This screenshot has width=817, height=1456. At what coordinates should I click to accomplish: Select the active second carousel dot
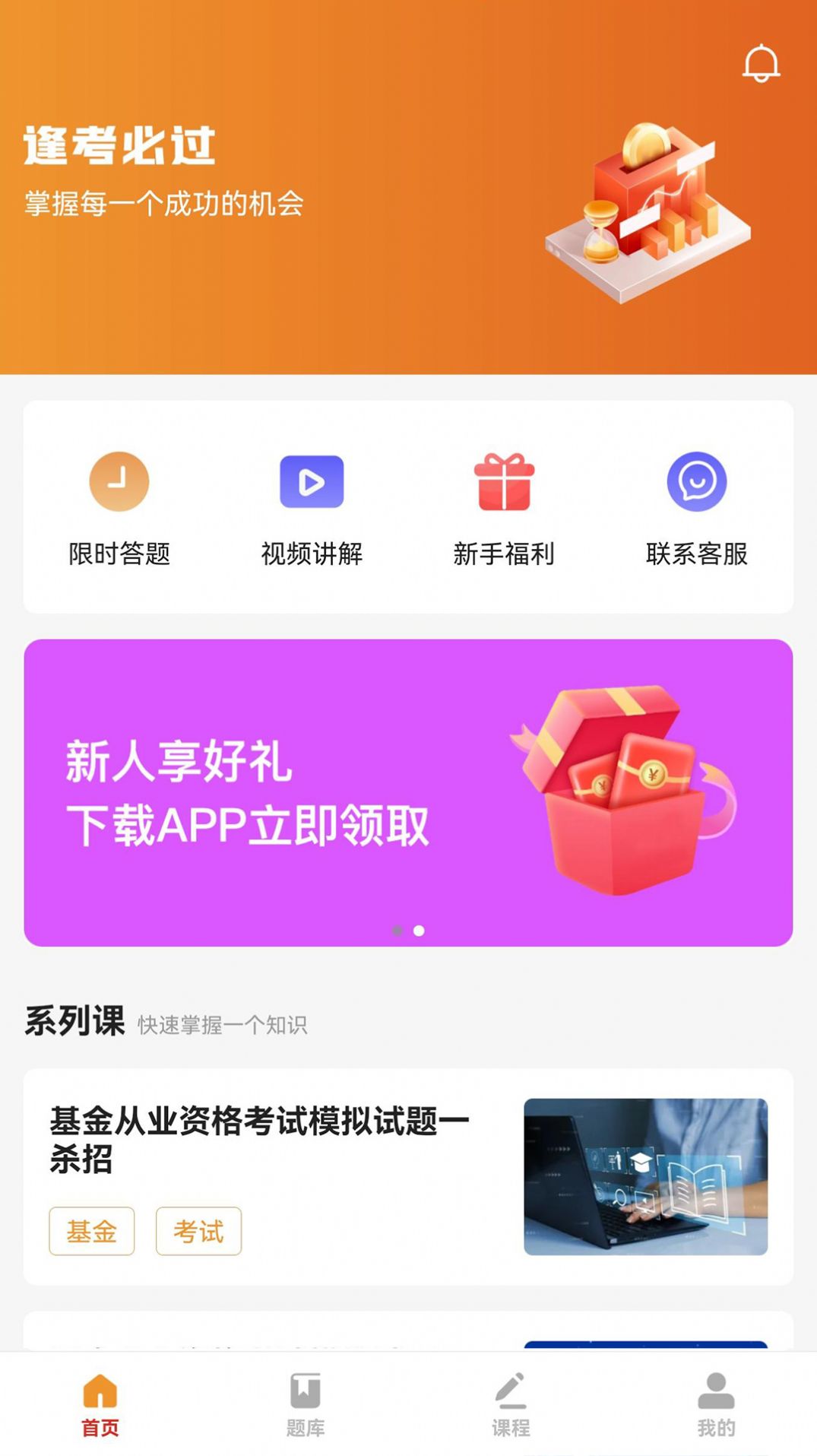[417, 929]
